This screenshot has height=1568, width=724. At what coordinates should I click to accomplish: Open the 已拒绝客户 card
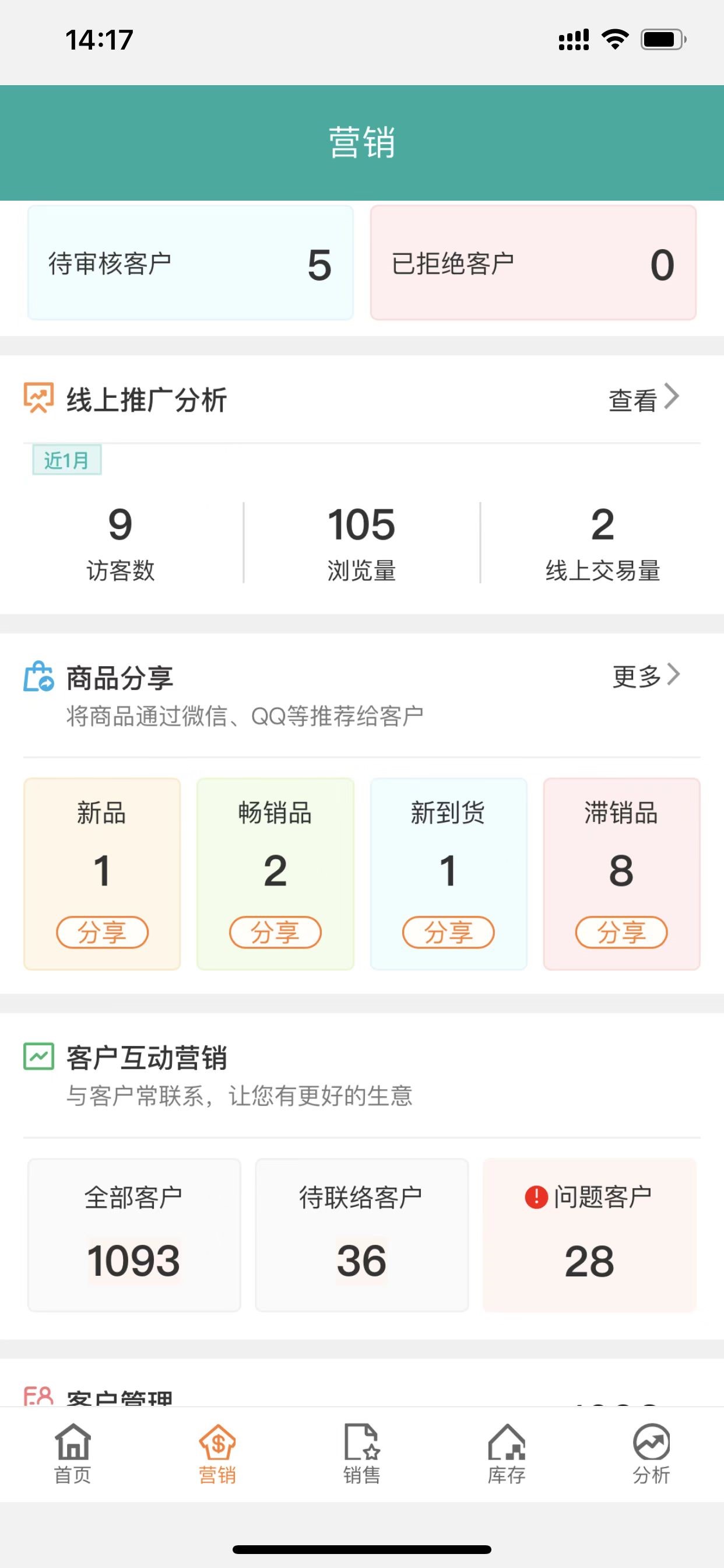click(x=533, y=263)
